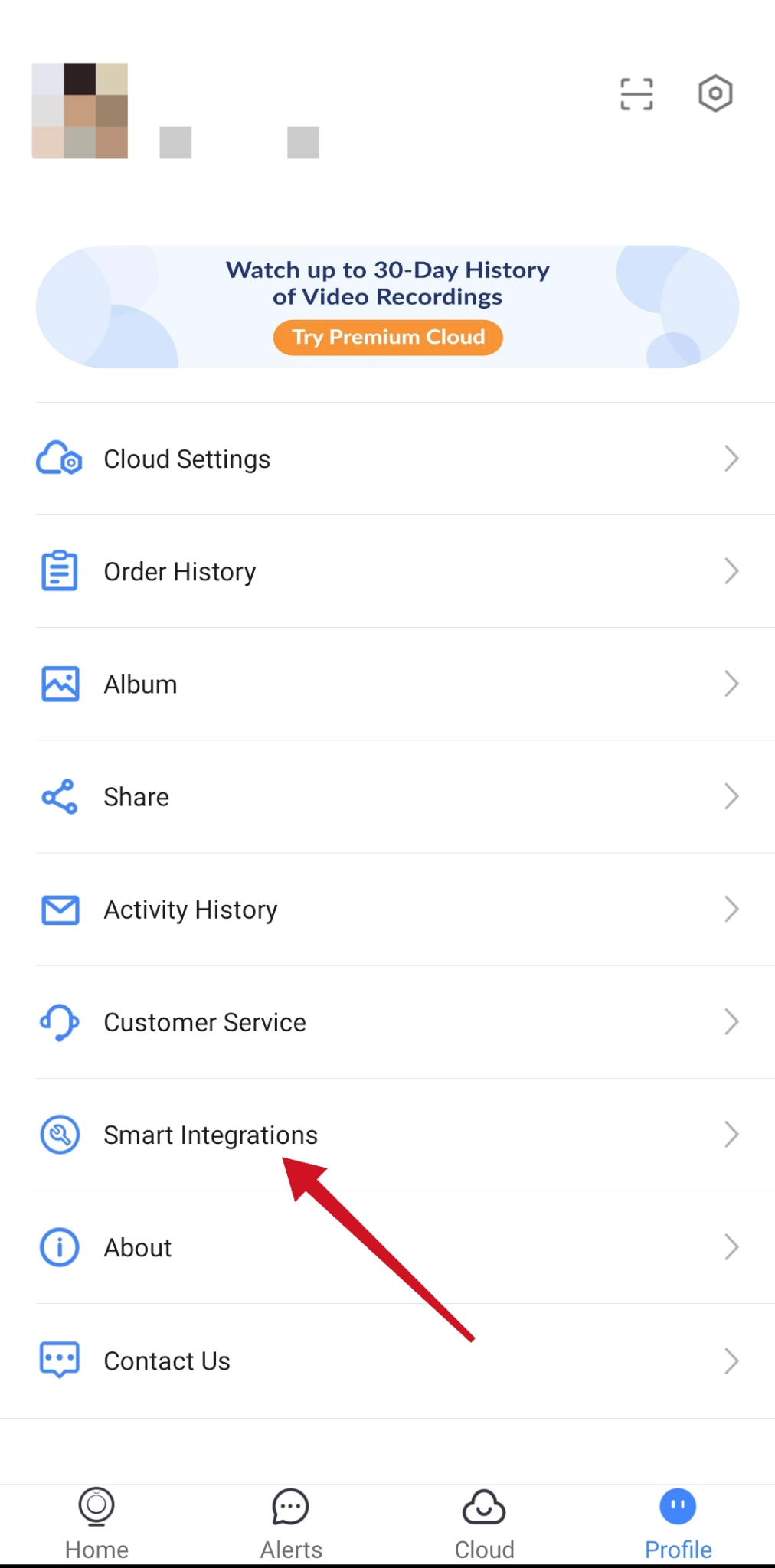Screen dimensions: 775x1568
Task: Select the Profile tab
Action: tap(678, 1524)
